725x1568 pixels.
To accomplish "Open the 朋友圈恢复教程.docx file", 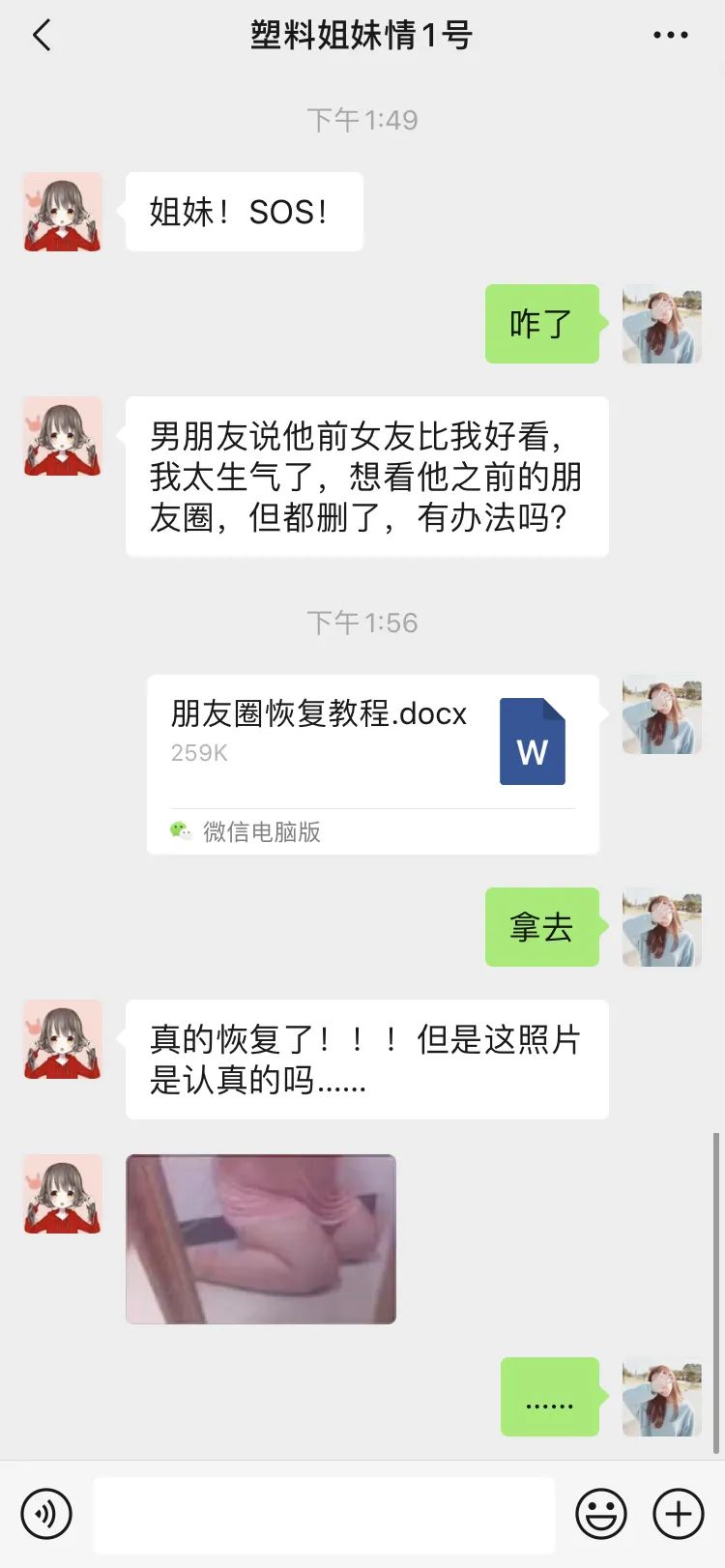I will tap(372, 764).
